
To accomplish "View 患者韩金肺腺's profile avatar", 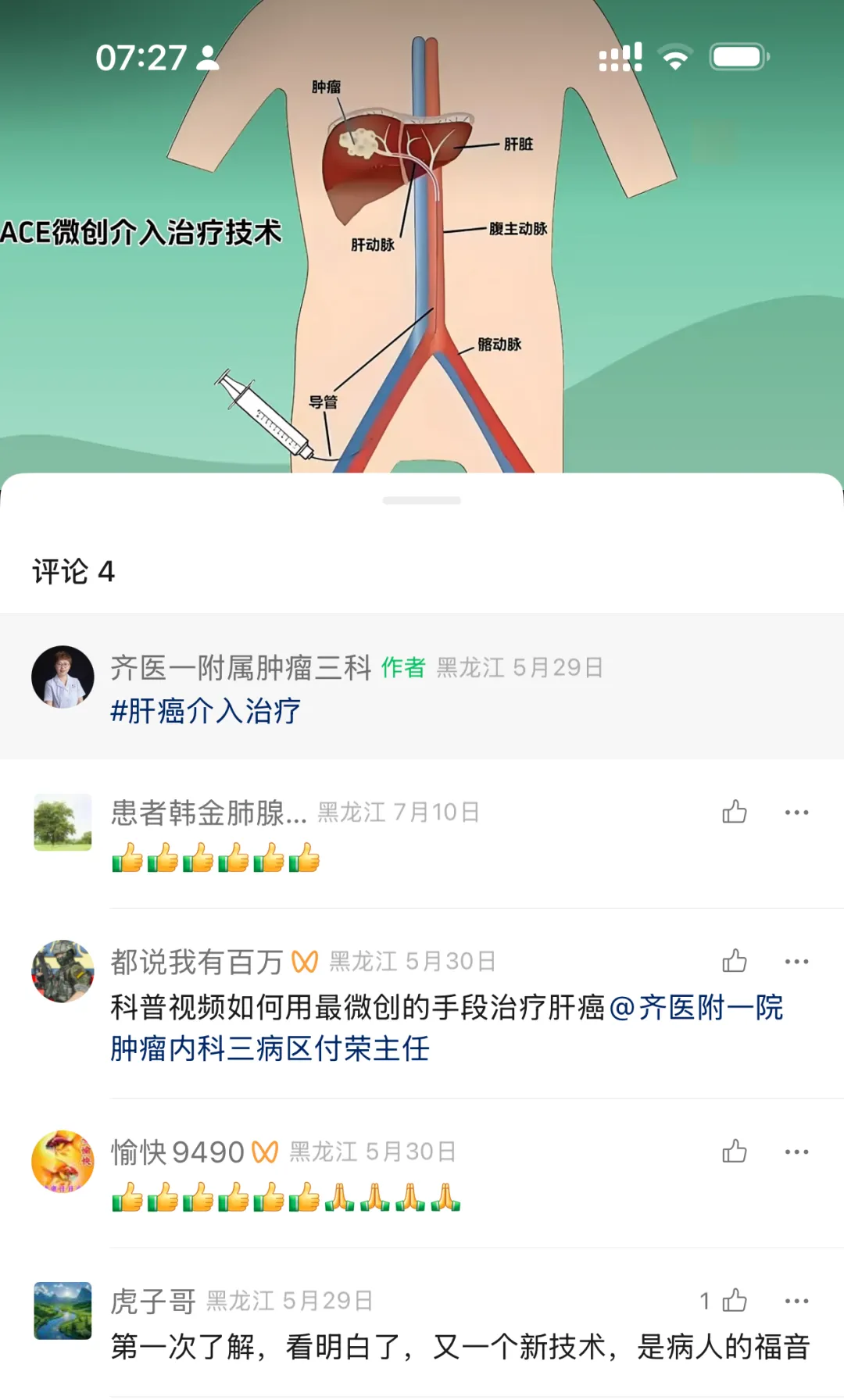I will coord(63,823).
